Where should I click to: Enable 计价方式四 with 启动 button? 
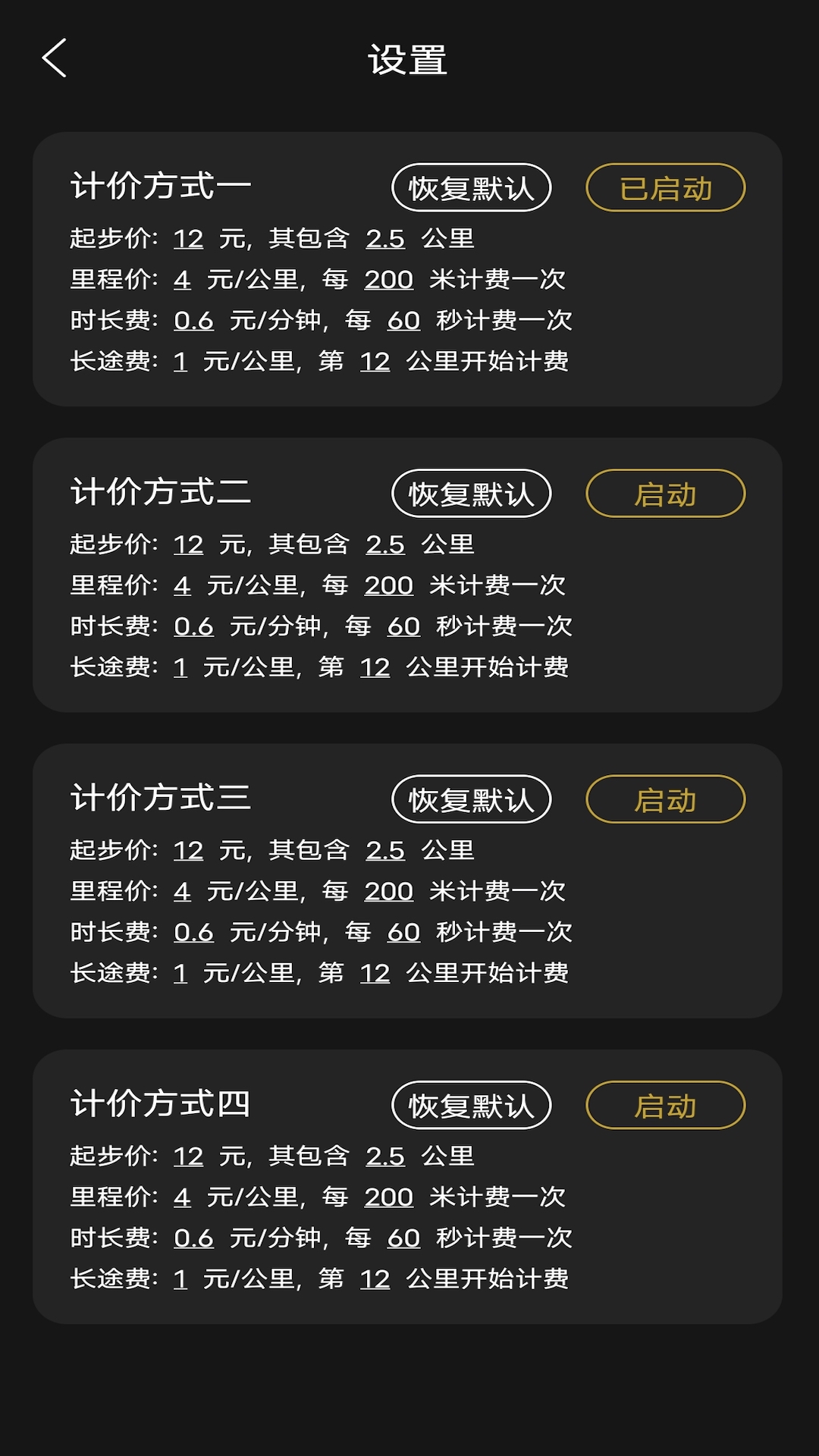click(665, 1106)
